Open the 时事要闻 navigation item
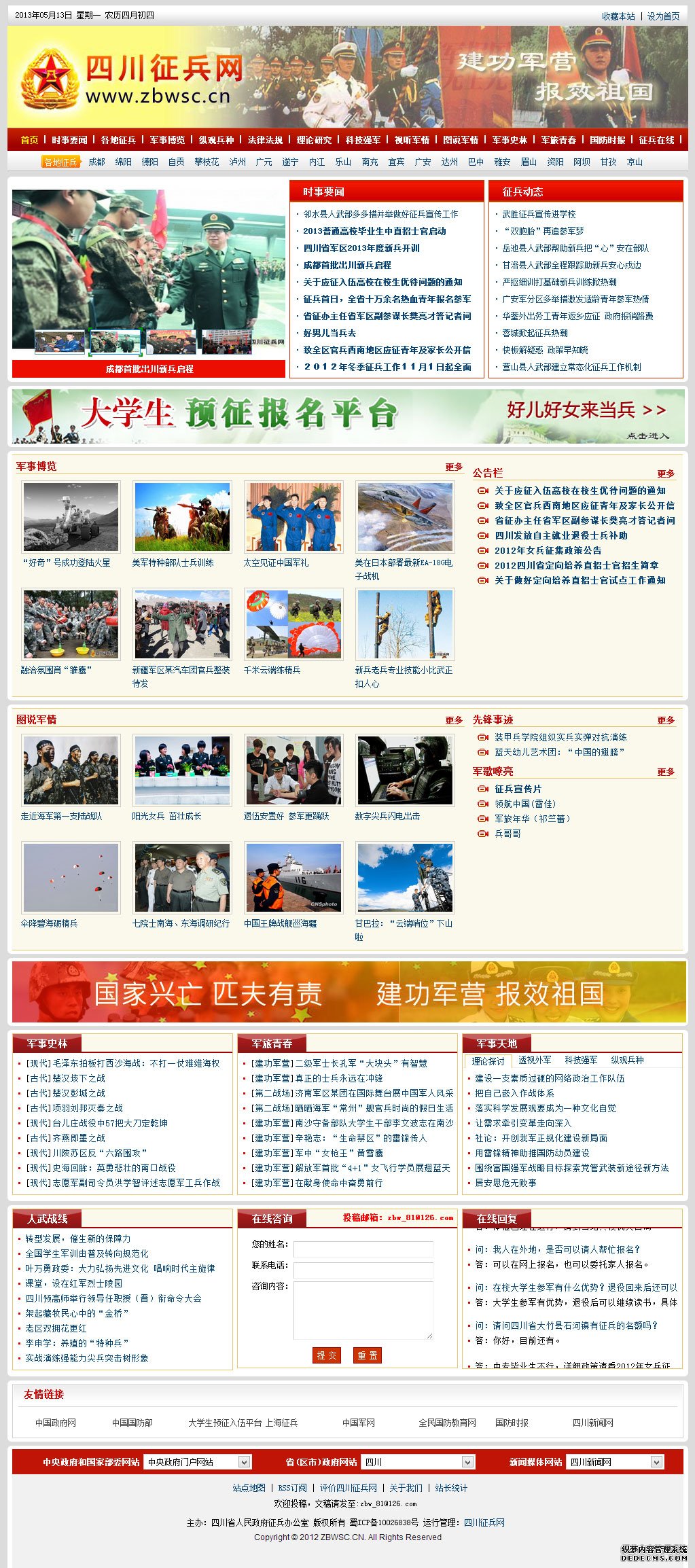Image resolution: width=695 pixels, height=1568 pixels. pyautogui.click(x=69, y=140)
